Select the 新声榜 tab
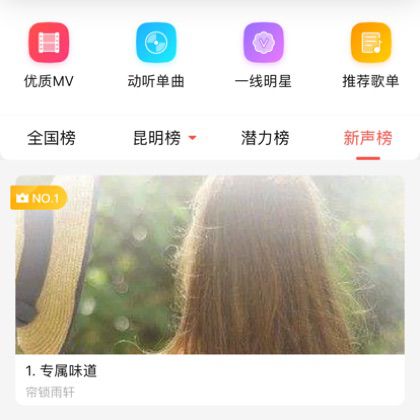Viewport: 420px width, 420px height. [x=368, y=138]
